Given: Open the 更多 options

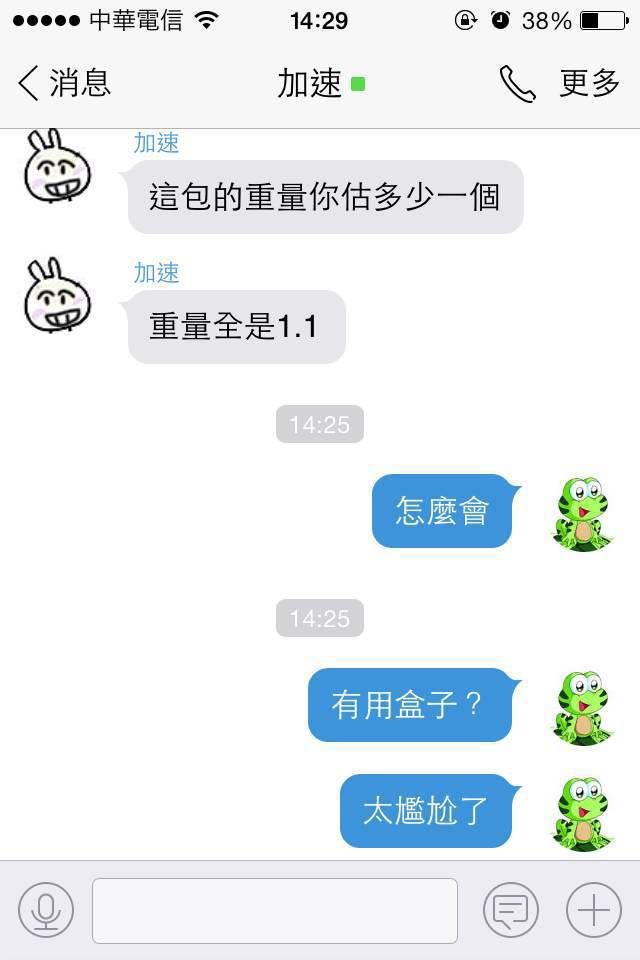Looking at the screenshot, I should [x=590, y=84].
